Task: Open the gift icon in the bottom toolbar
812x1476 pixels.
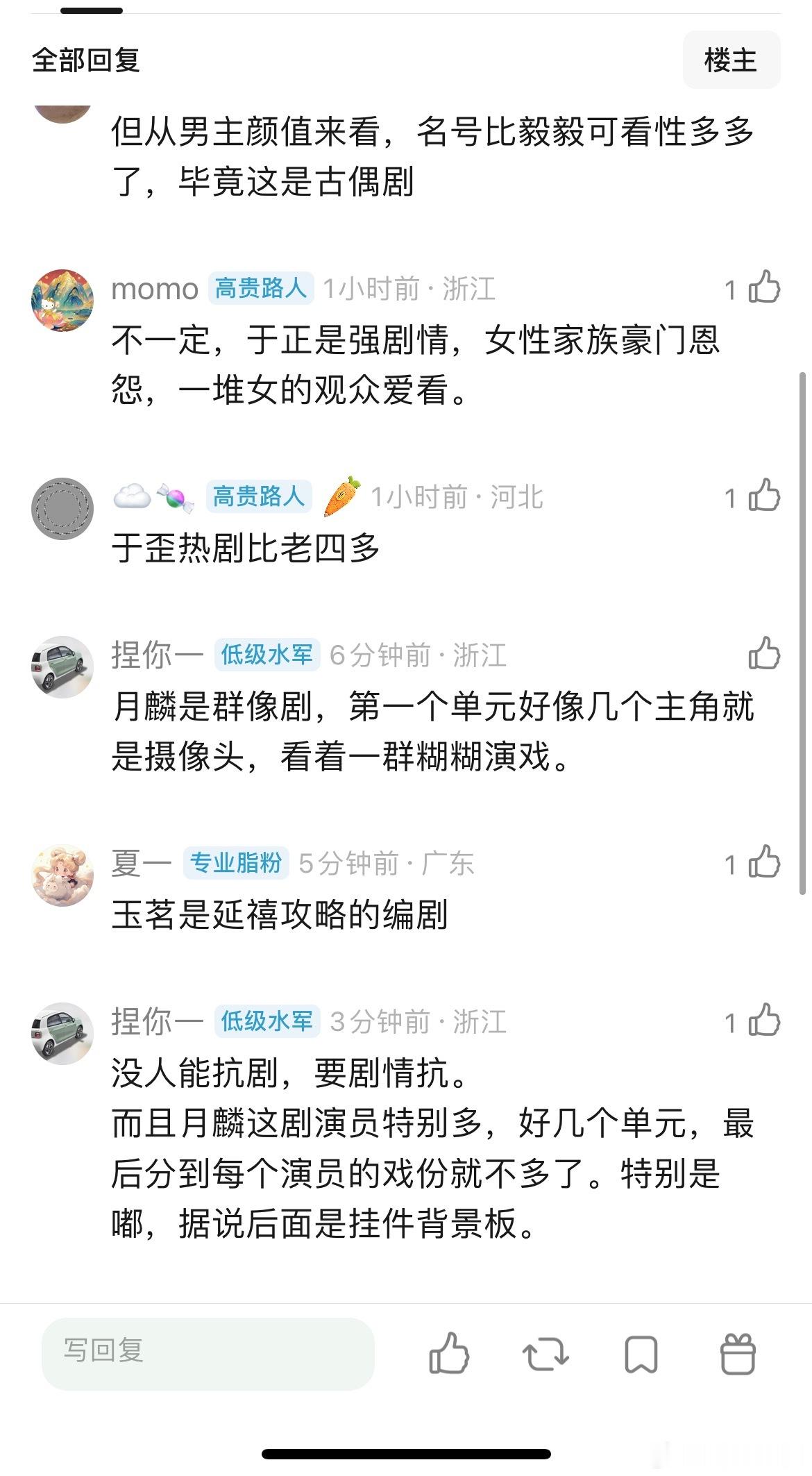Action: [740, 1354]
